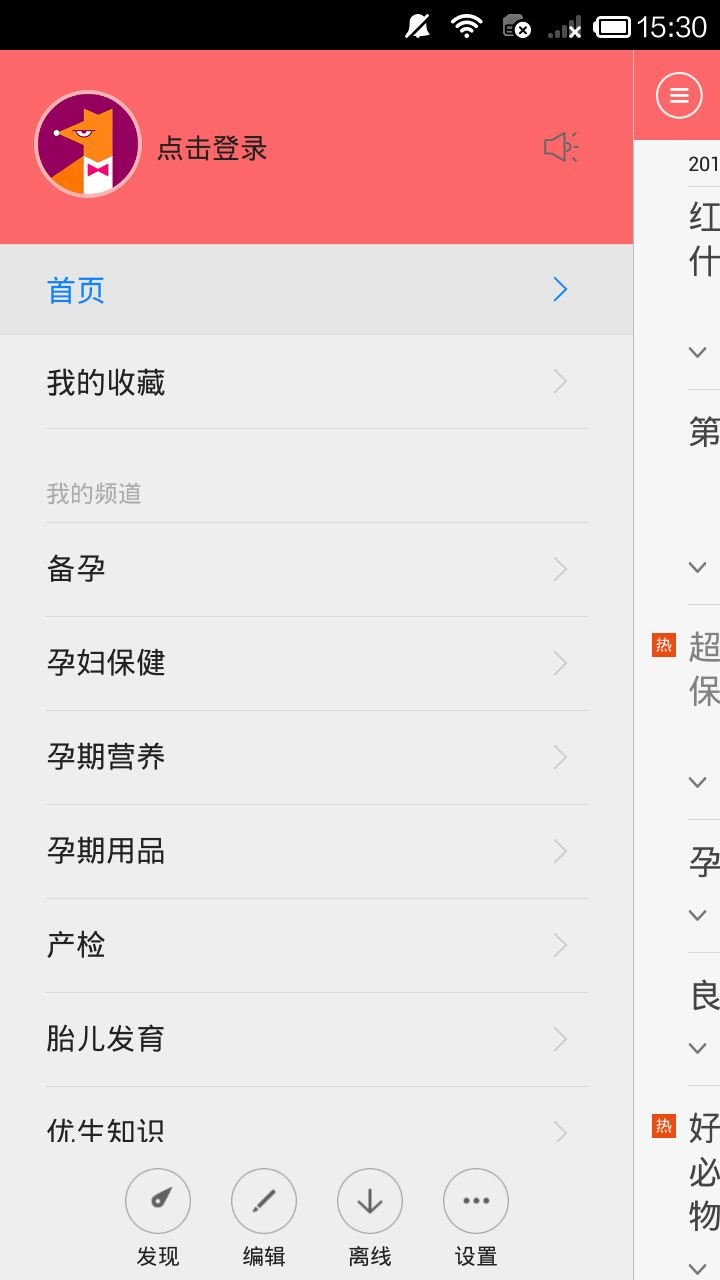Open the 孕期营养 channel
The width and height of the screenshot is (720, 1280).
point(316,757)
